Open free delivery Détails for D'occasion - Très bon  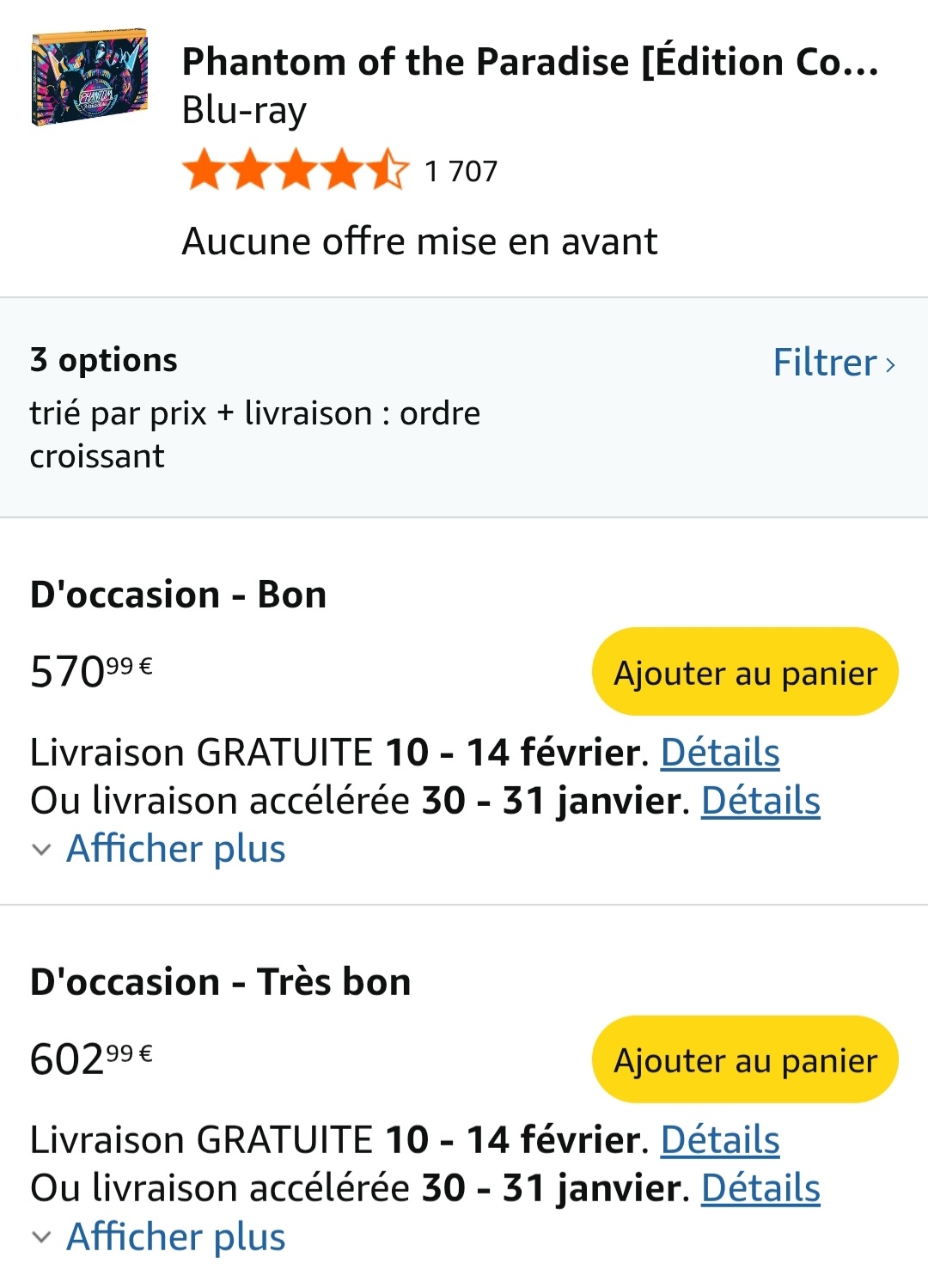point(720,1140)
